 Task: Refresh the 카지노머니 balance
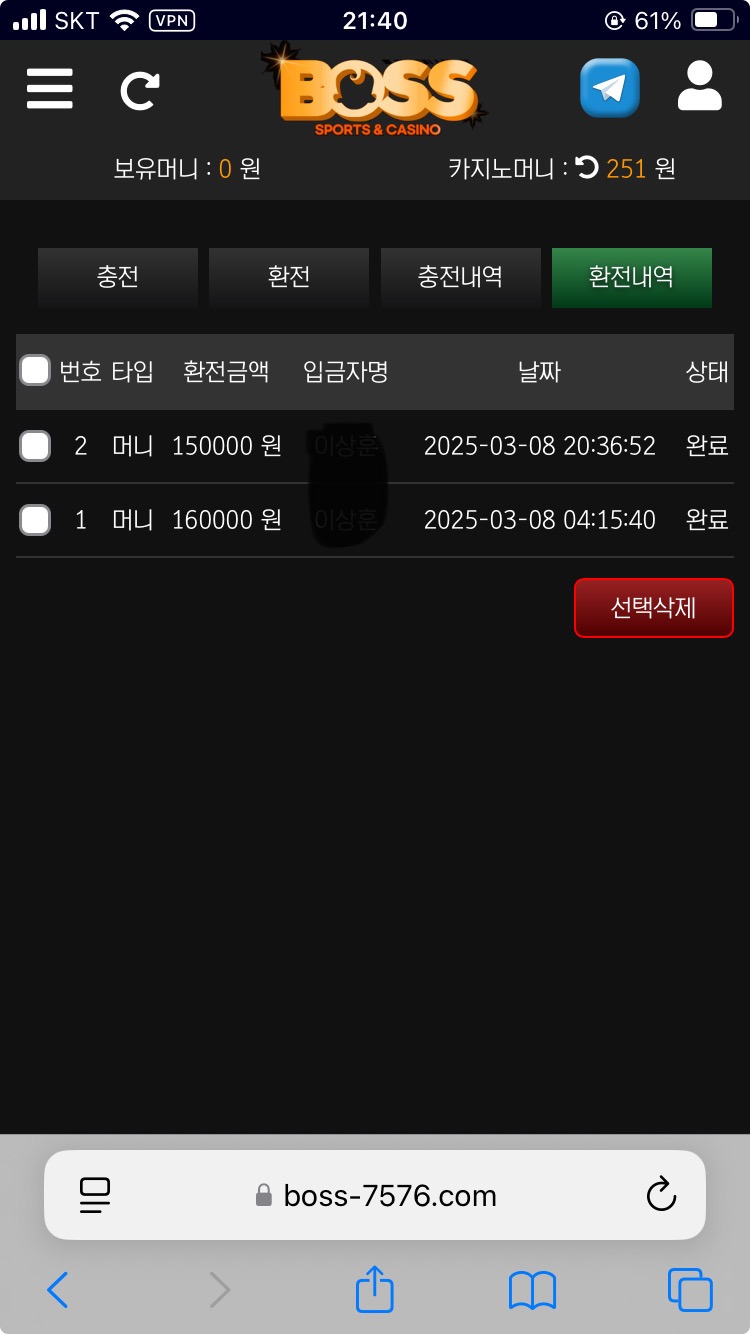588,168
